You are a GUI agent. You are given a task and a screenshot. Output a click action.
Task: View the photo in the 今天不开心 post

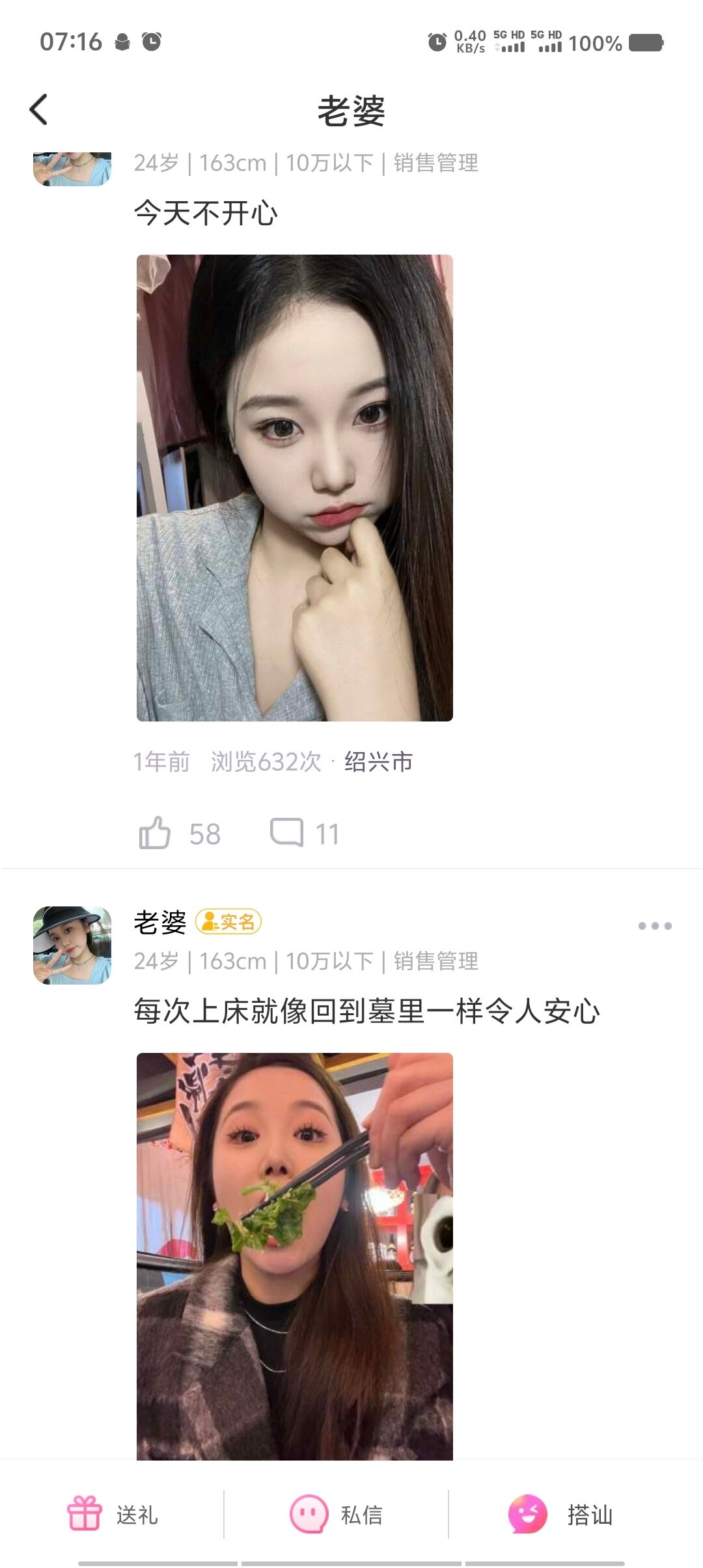pos(294,488)
